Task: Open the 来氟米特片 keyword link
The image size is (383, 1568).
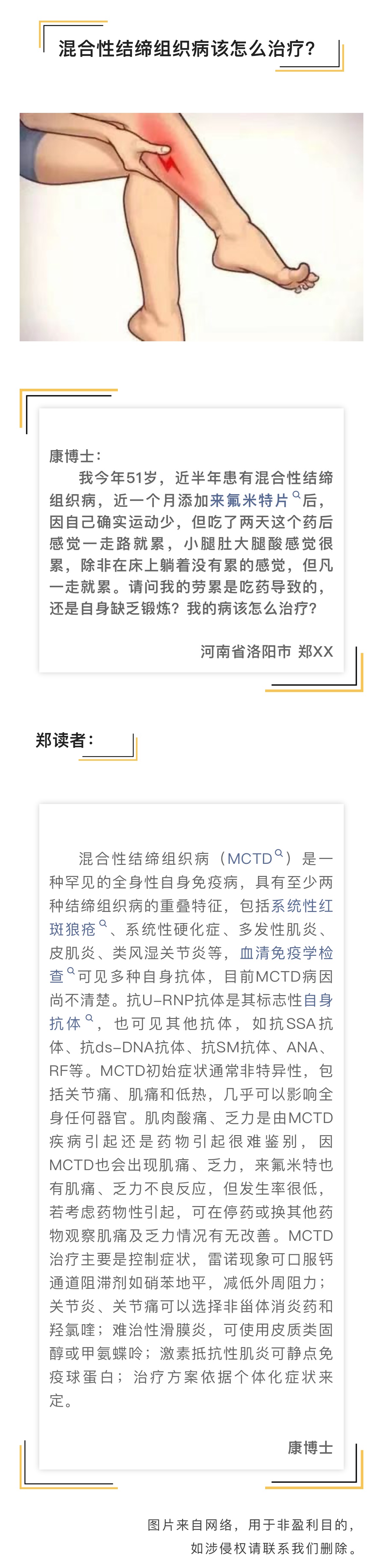Action: pyautogui.click(x=255, y=500)
